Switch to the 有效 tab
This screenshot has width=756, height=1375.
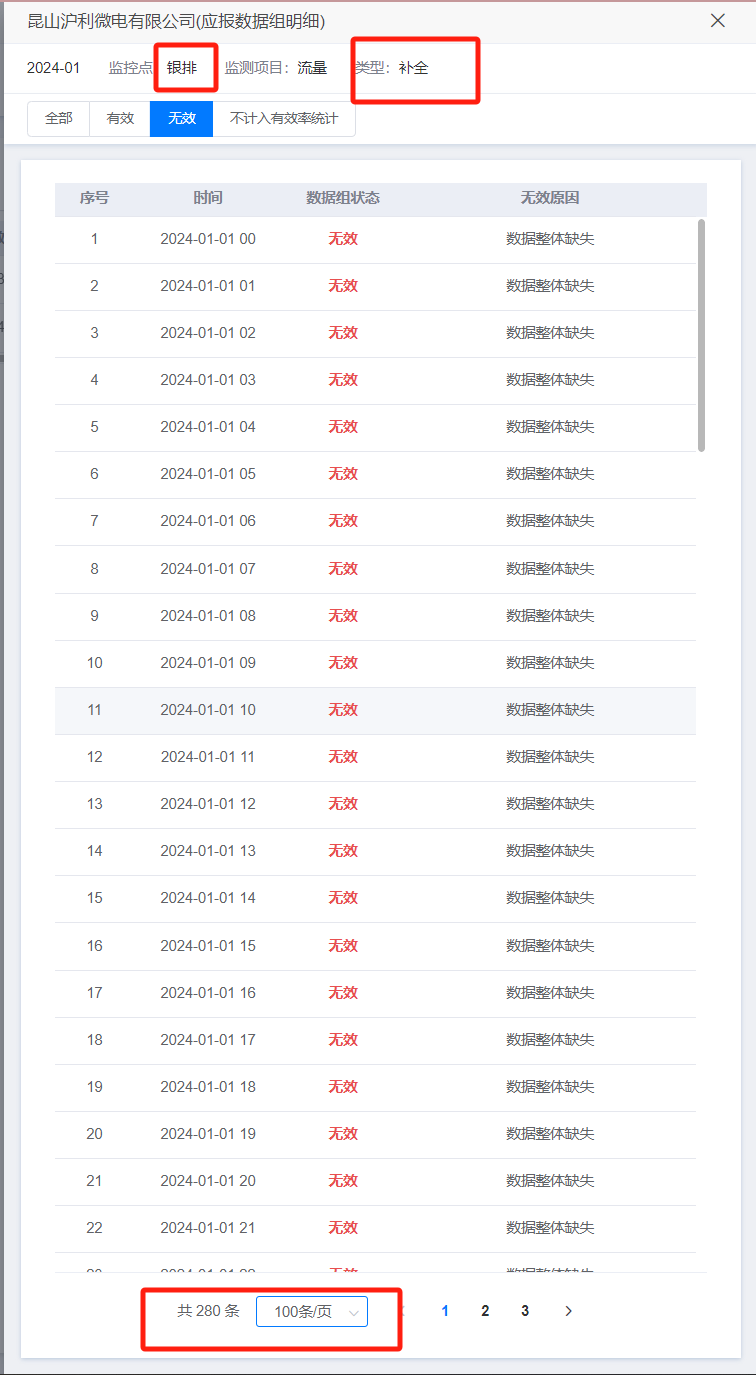coord(120,118)
